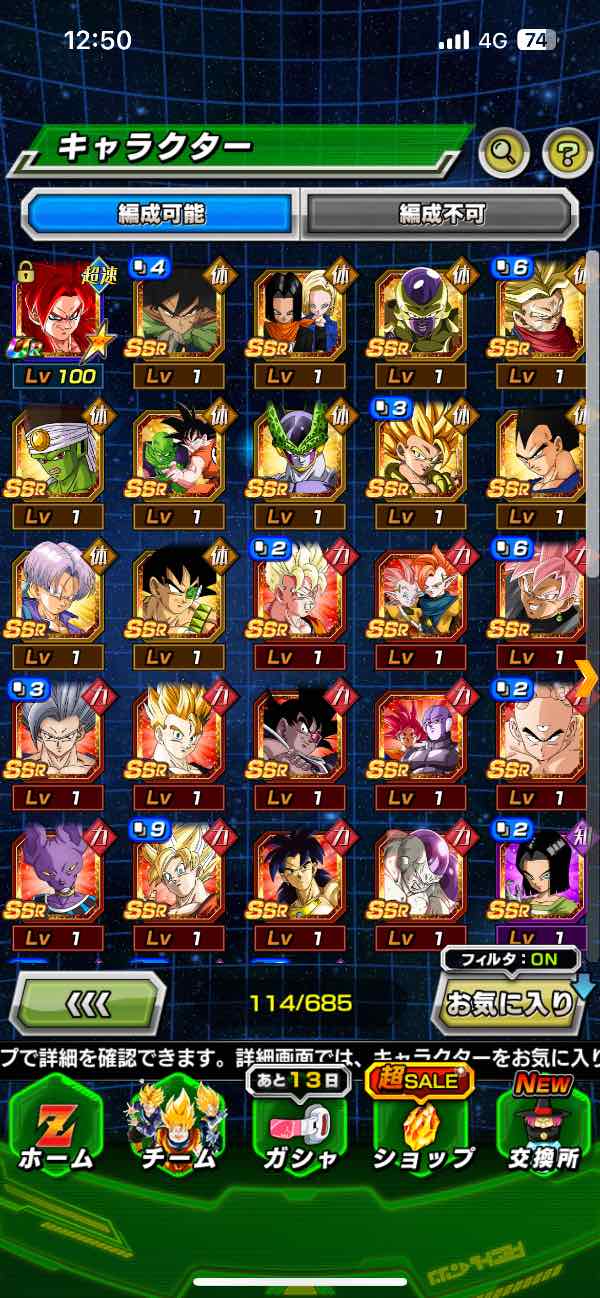Open the character search magnifier
This screenshot has width=600, height=1298.
point(504,153)
